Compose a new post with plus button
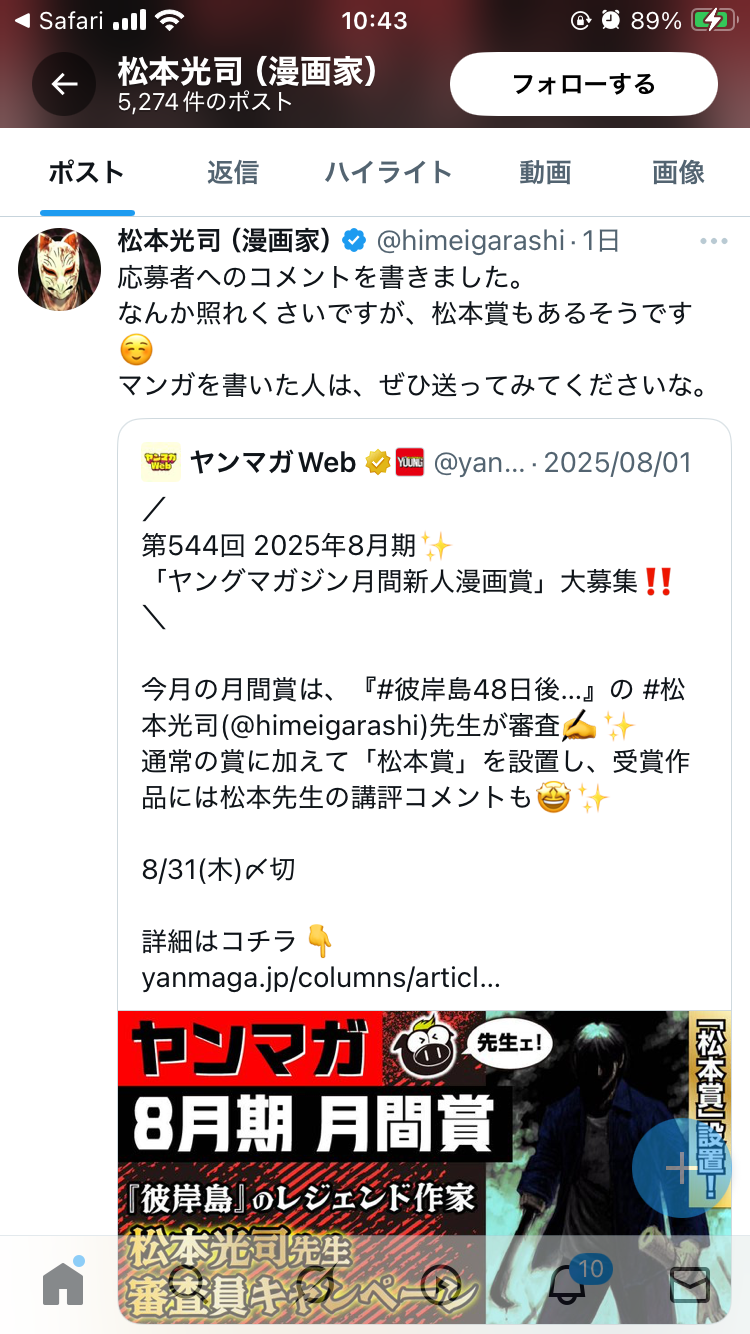This screenshot has width=750, height=1334. (x=682, y=1167)
